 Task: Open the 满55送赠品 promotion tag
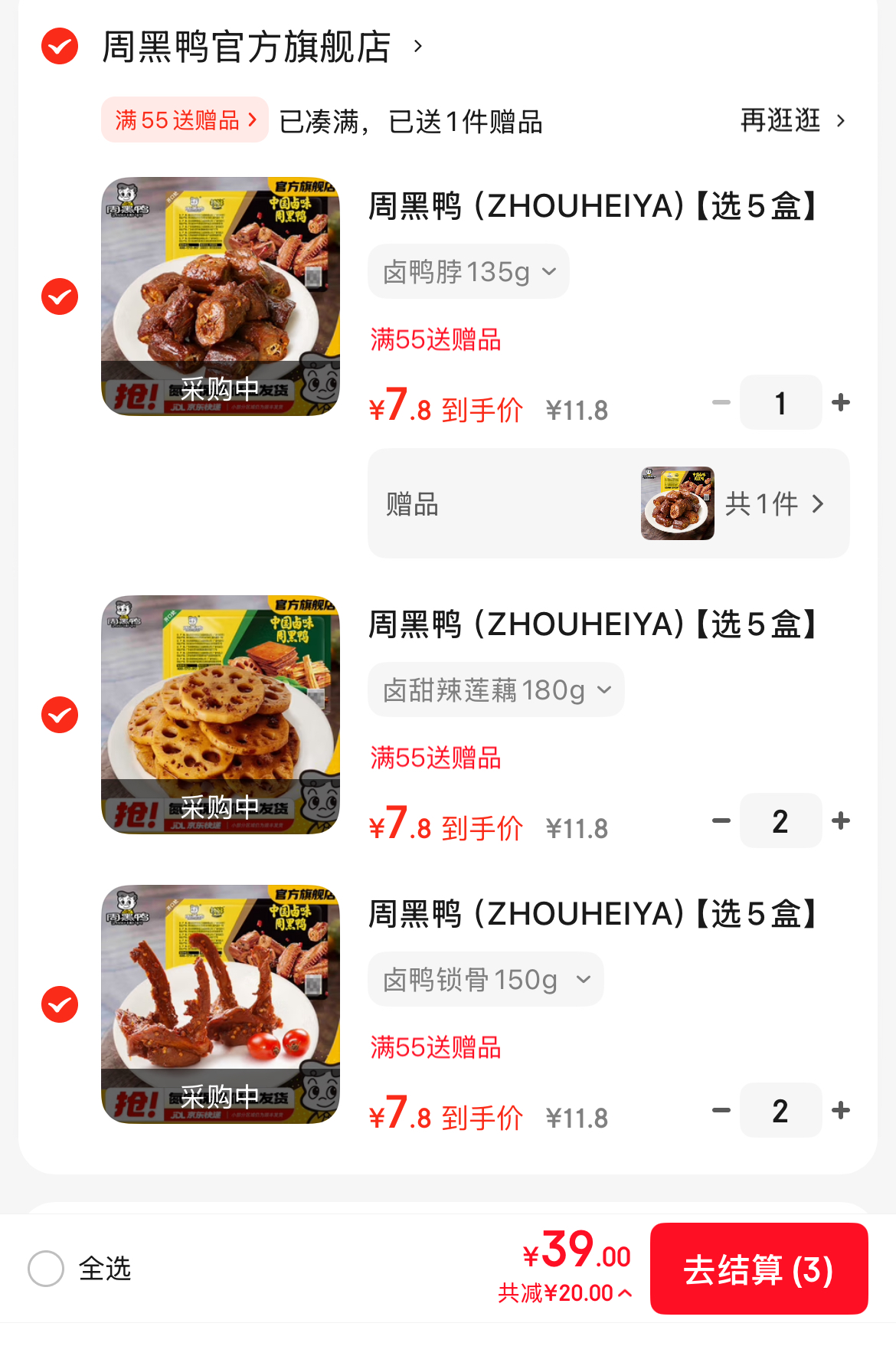pos(185,120)
